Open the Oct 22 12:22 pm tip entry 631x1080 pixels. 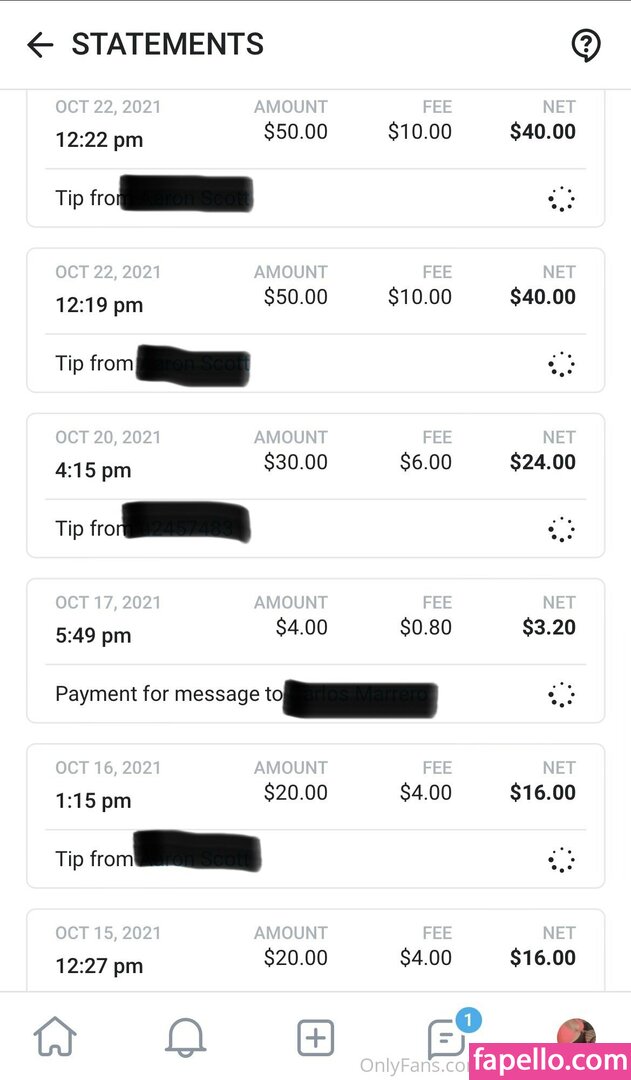coord(316,158)
